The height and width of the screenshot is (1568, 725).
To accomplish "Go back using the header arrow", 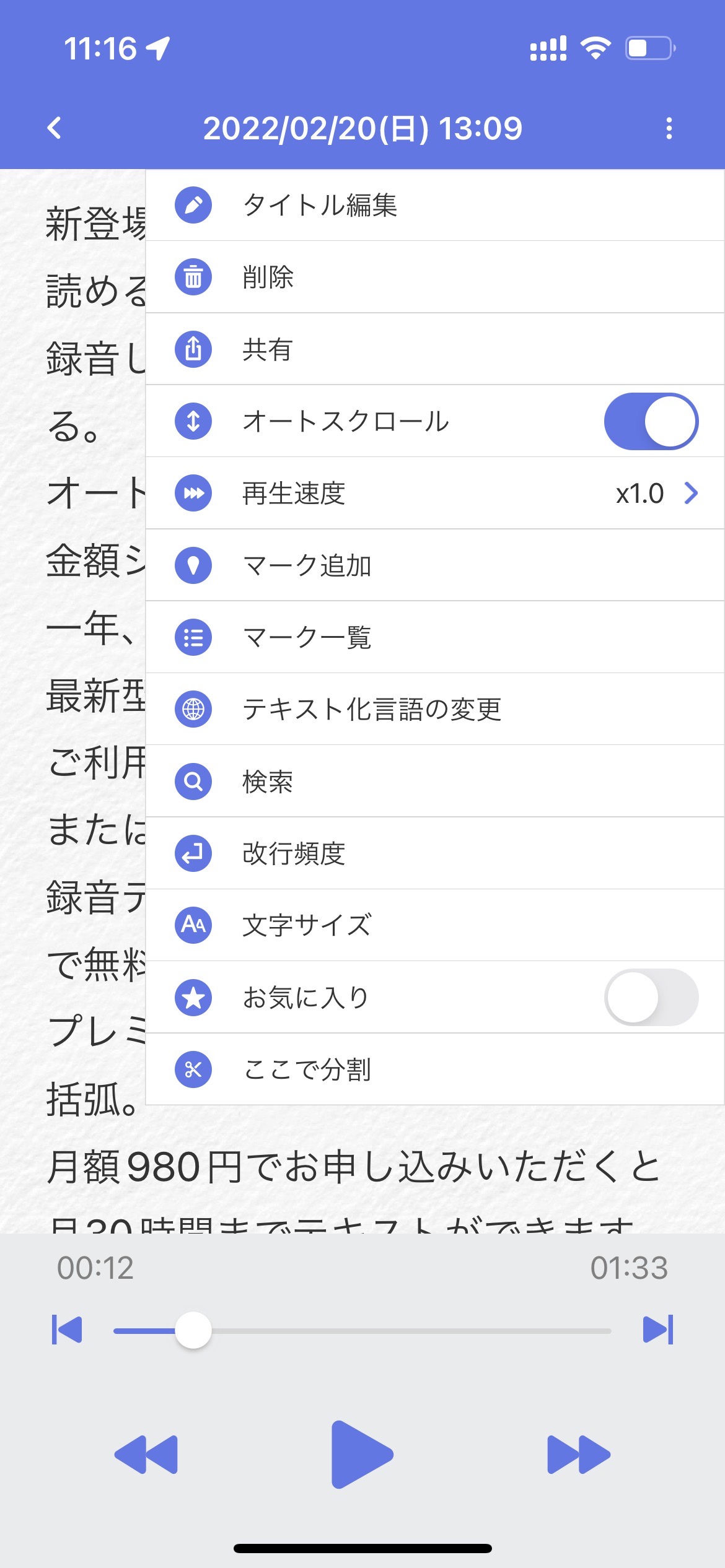I will (x=55, y=128).
